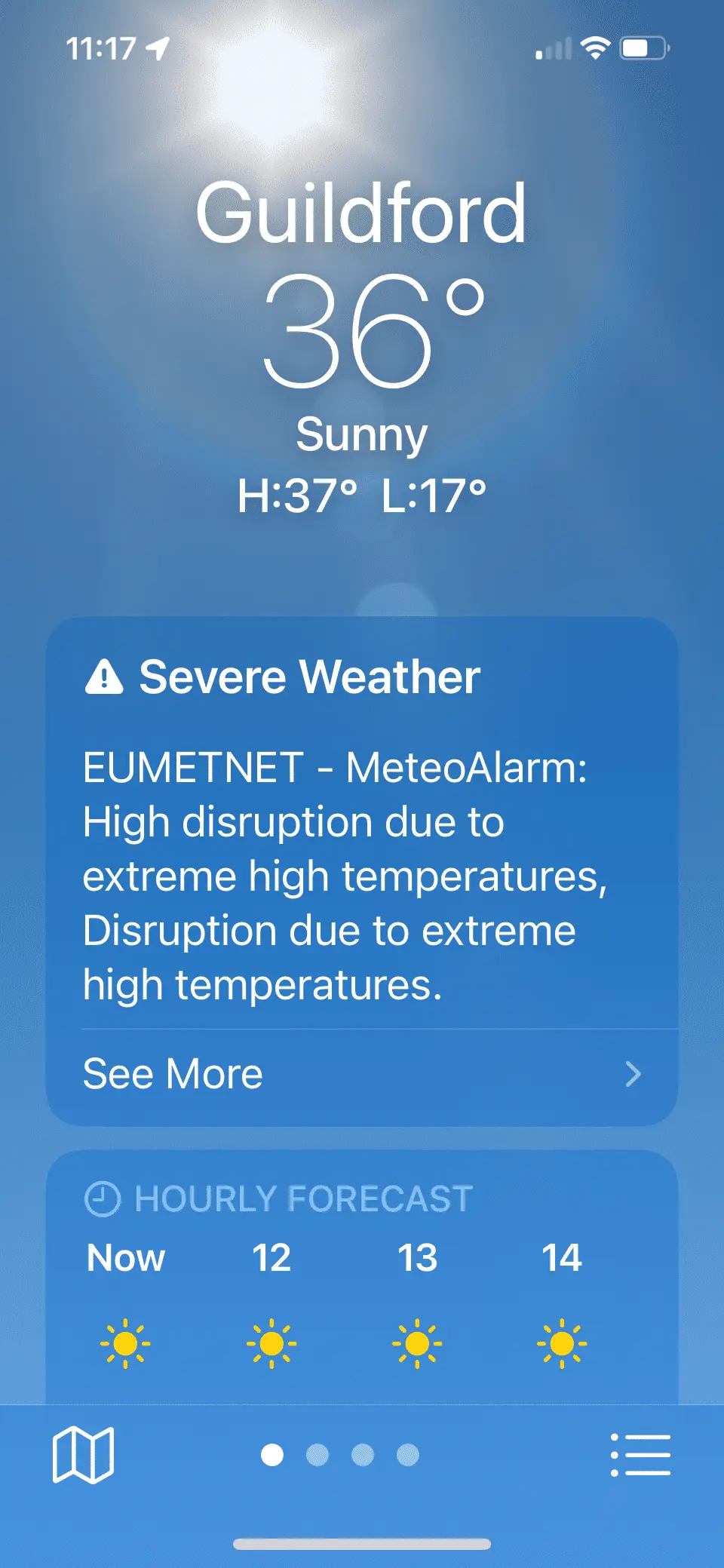Viewport: 724px width, 1568px height.
Task: Tap See More on severe weather alert
Action: [360, 1074]
